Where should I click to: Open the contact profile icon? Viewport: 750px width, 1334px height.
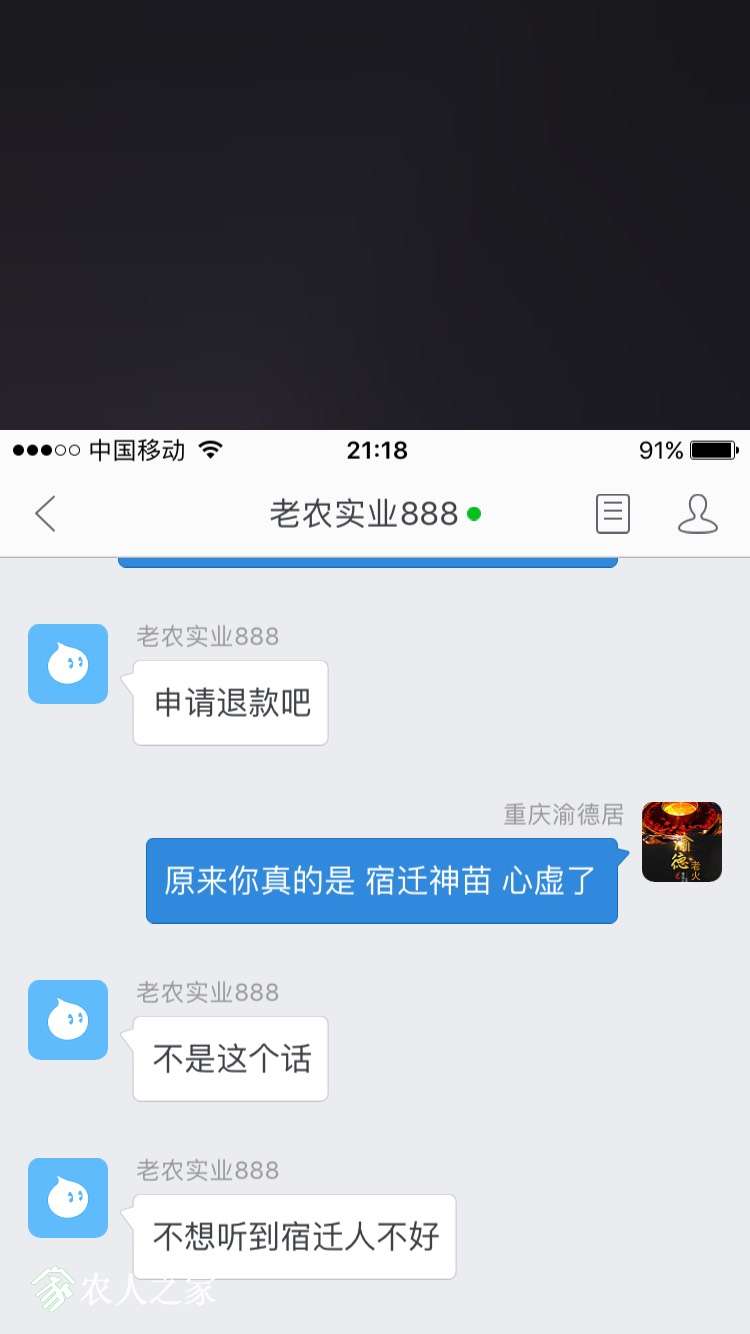tap(697, 514)
